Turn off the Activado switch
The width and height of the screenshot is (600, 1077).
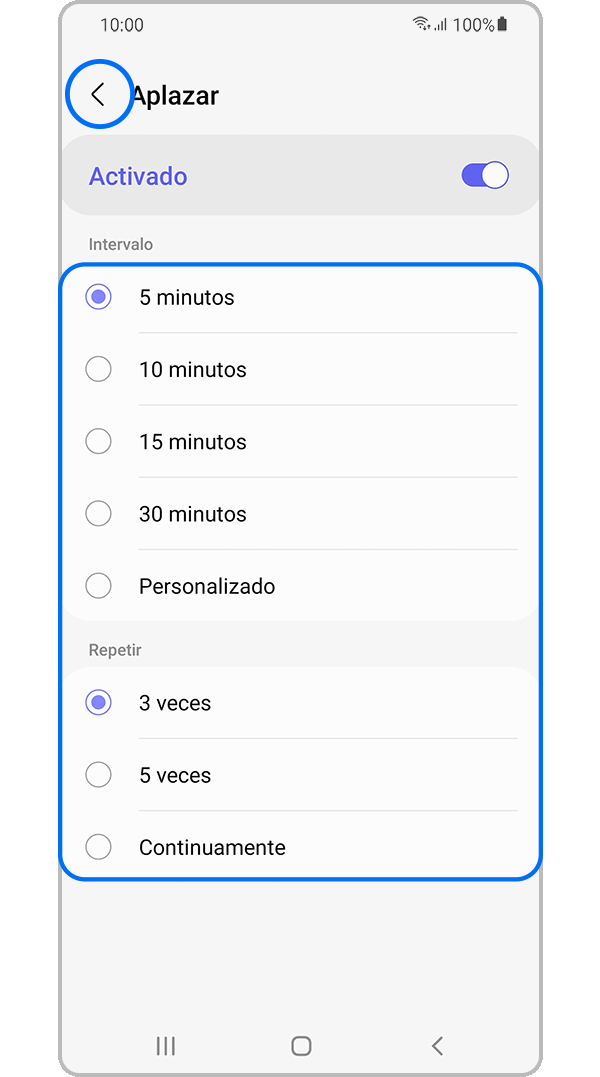(x=485, y=176)
